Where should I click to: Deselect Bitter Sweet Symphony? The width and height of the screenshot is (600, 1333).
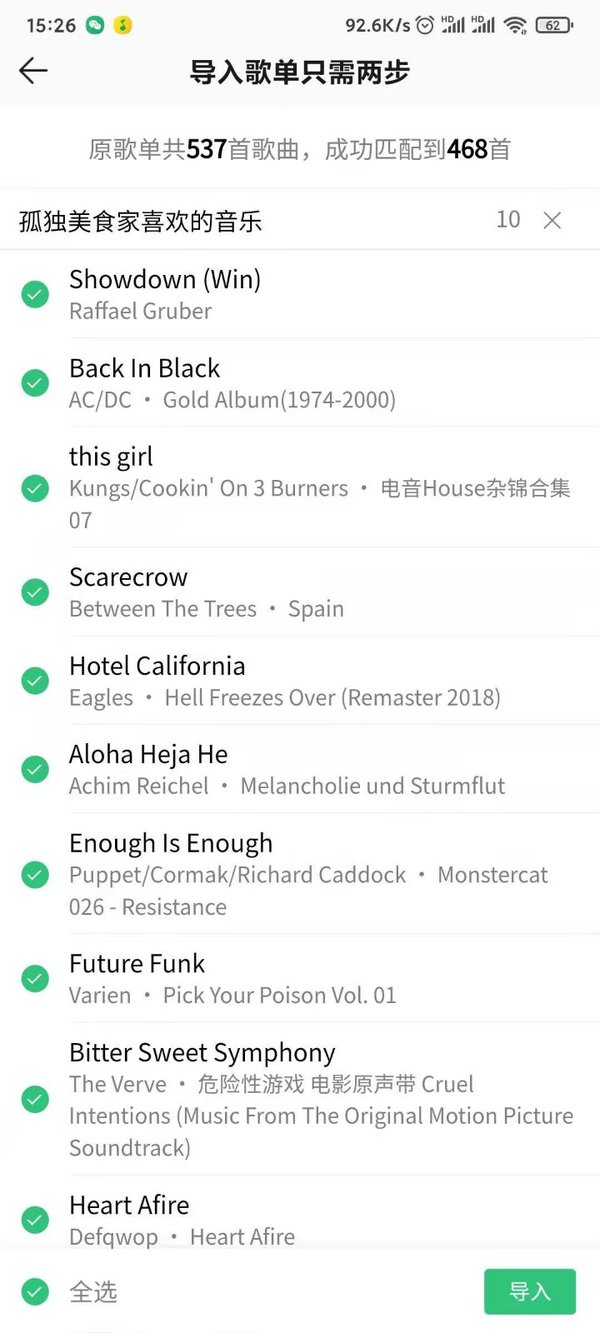point(35,1099)
